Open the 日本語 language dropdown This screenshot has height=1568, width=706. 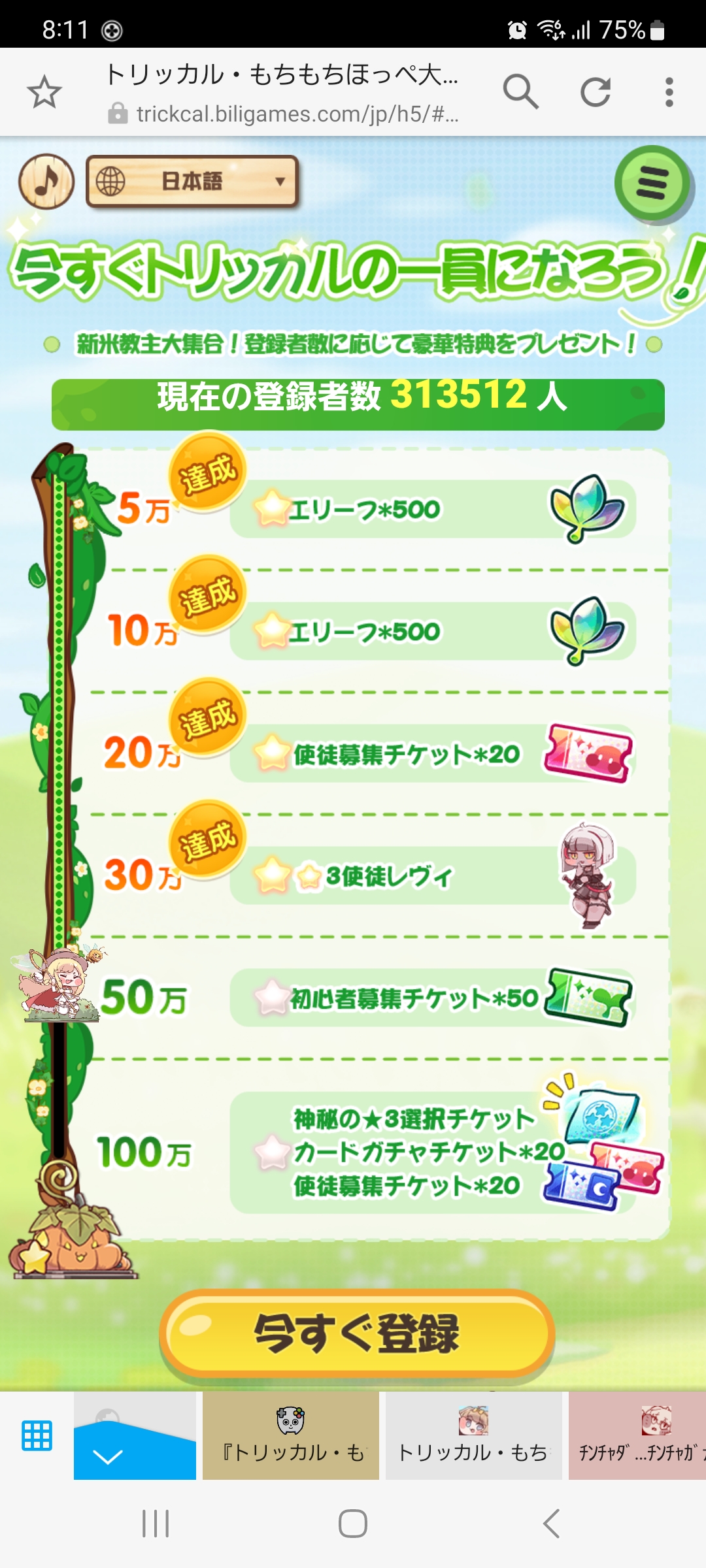[192, 182]
